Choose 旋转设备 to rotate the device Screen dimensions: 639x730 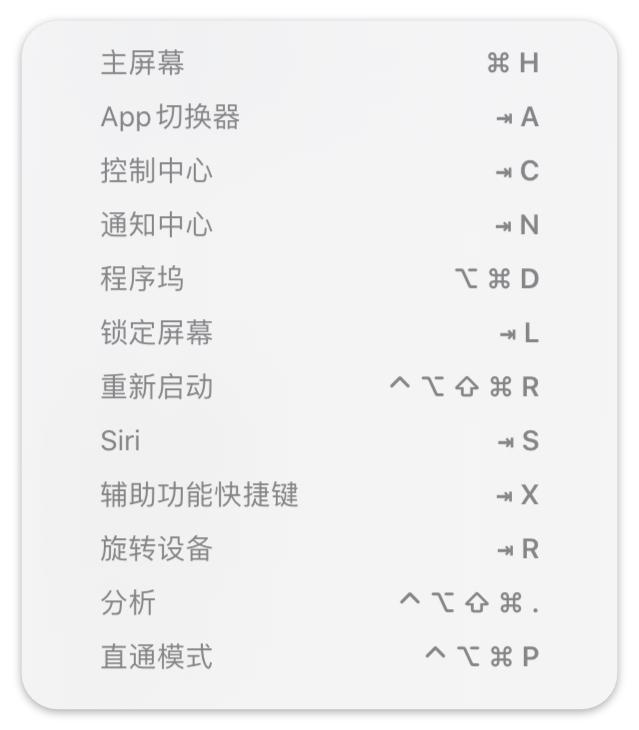(157, 549)
